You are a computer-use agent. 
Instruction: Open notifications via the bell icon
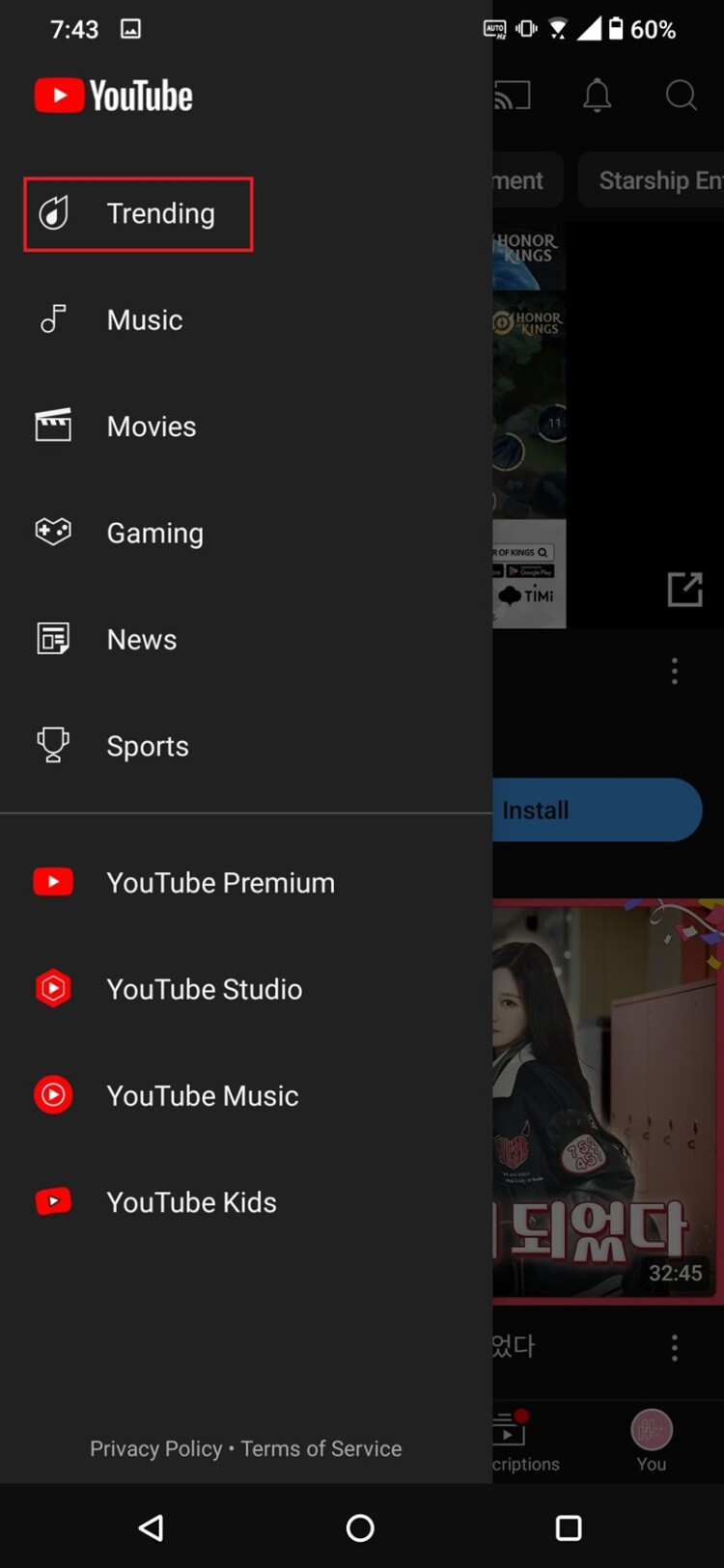tap(597, 95)
